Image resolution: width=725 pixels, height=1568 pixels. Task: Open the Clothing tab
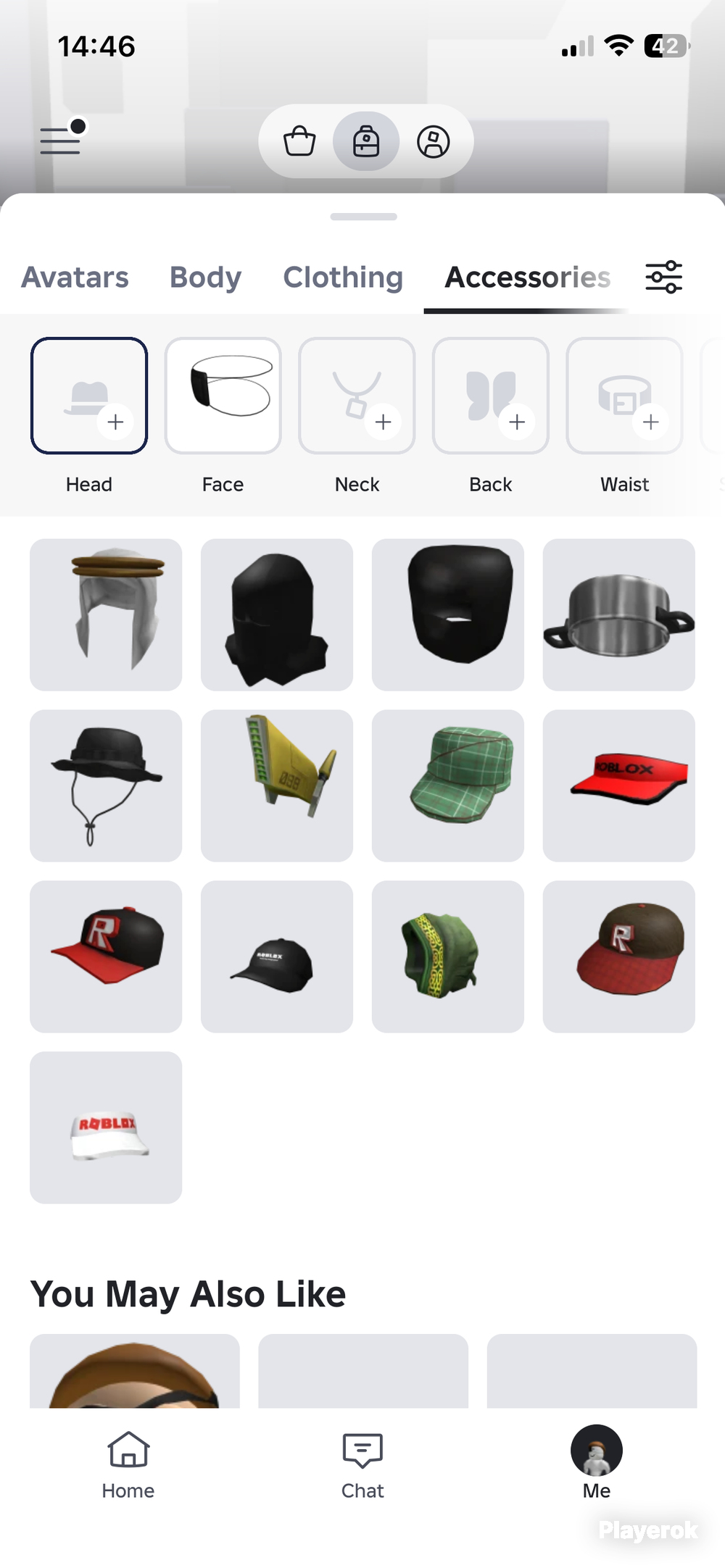coord(343,278)
